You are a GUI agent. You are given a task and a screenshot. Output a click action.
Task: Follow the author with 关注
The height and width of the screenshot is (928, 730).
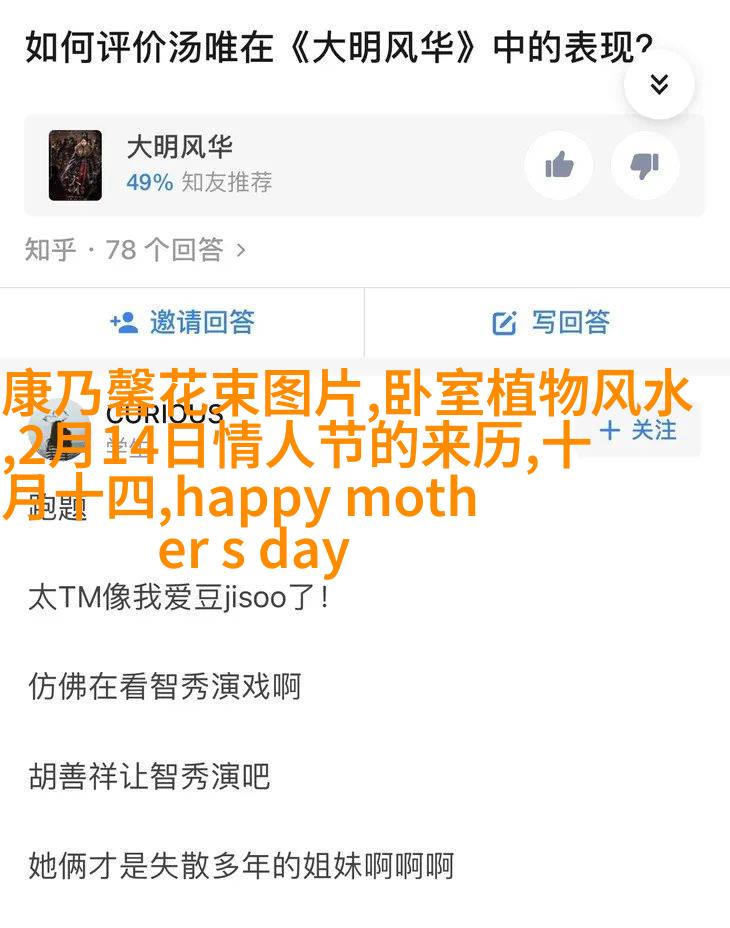click(640, 430)
